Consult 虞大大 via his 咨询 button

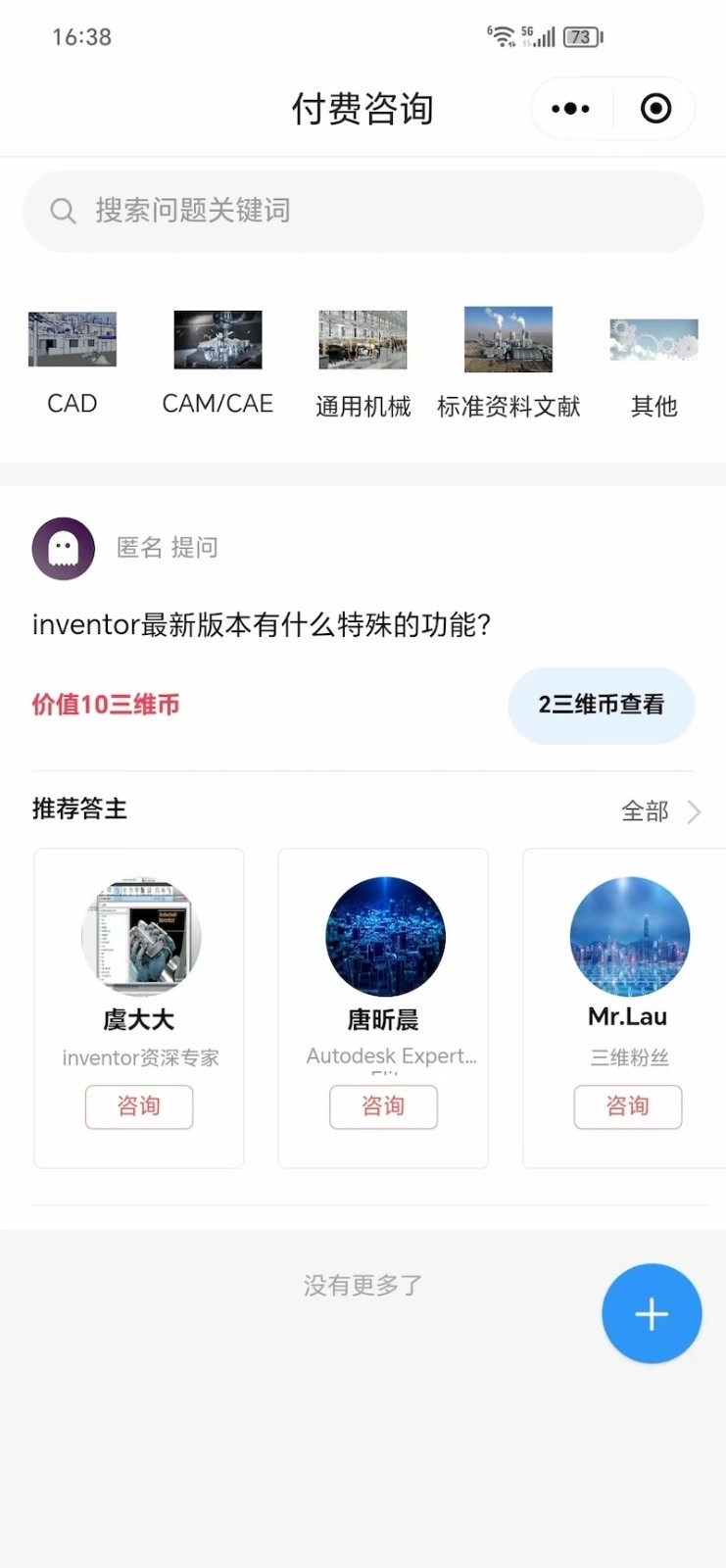click(138, 1107)
